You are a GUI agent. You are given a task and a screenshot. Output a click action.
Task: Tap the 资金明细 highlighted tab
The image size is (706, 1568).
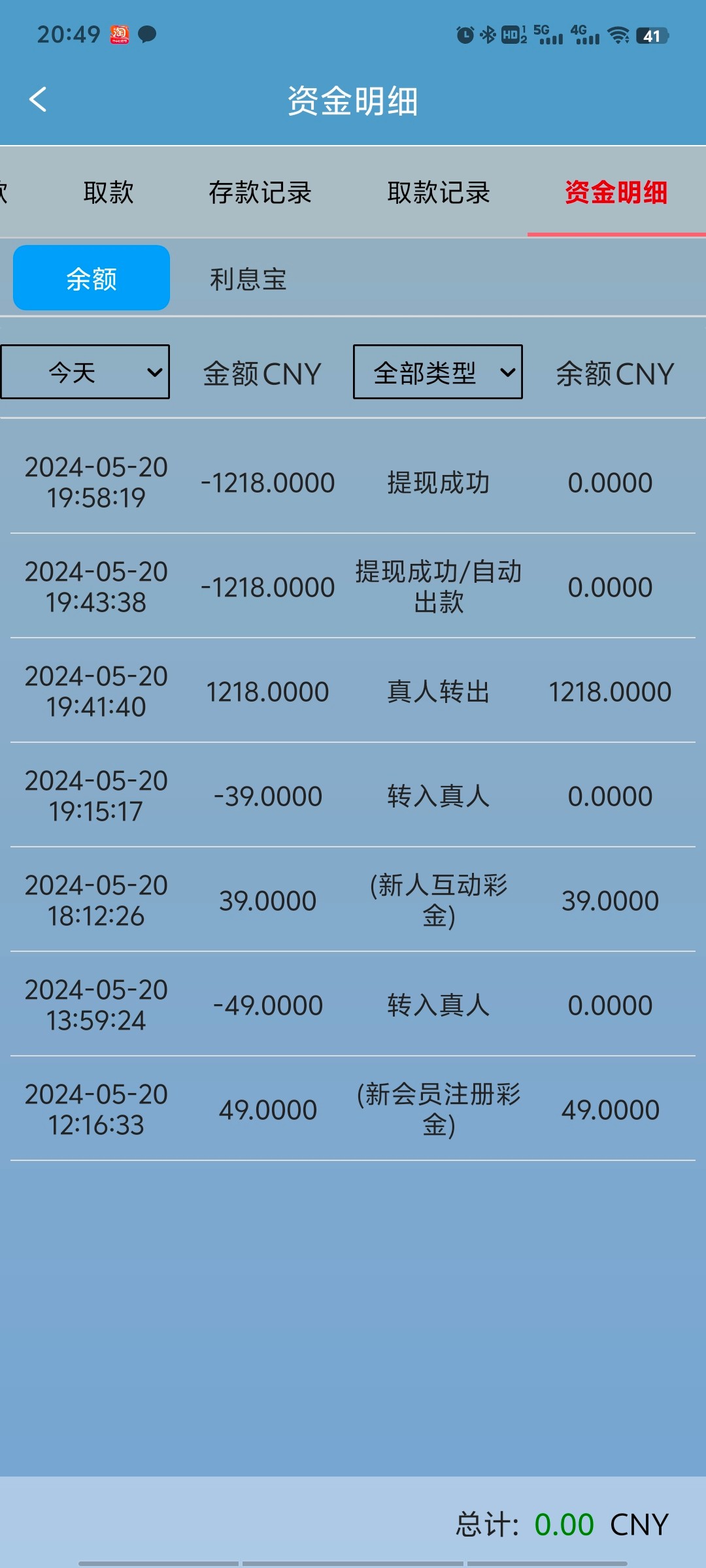[617, 193]
